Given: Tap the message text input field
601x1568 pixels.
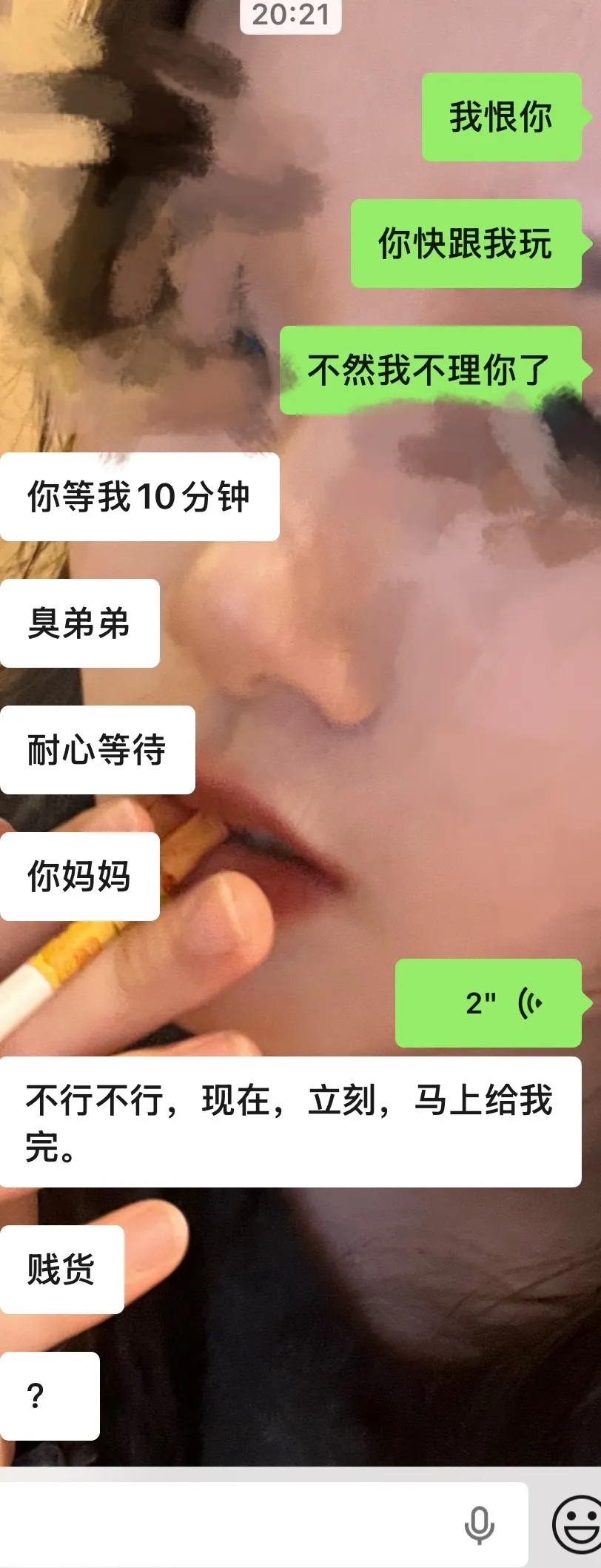Looking at the screenshot, I should (x=222, y=1524).
